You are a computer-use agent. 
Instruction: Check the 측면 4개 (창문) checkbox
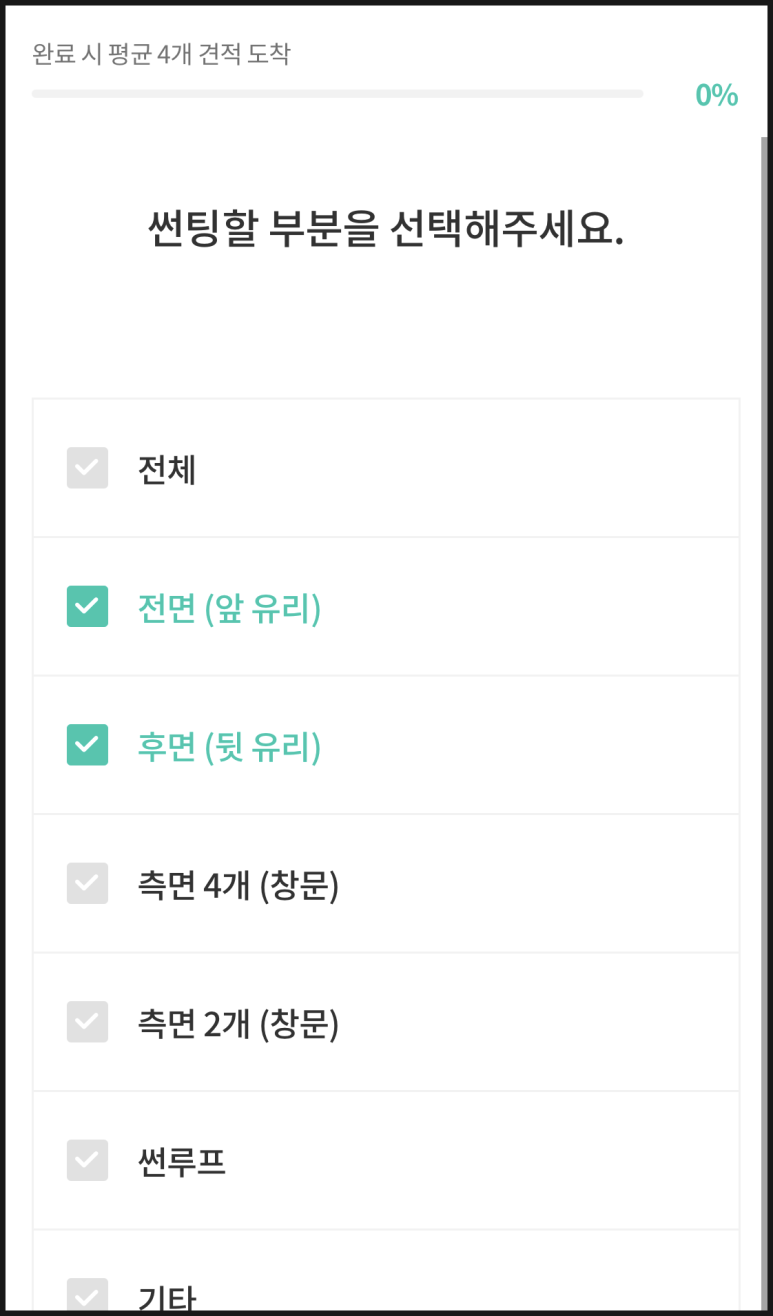87,883
